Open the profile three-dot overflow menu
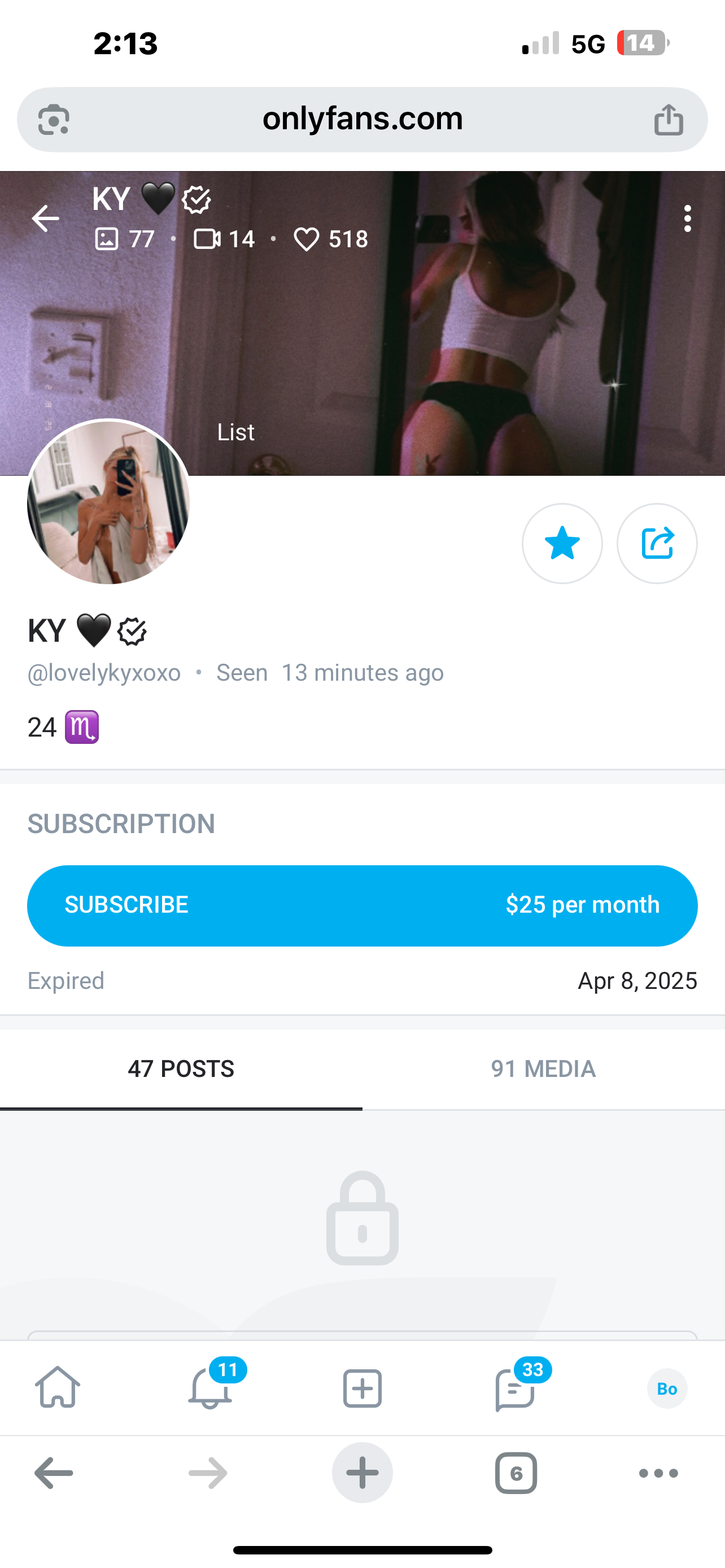This screenshot has width=725, height=1568. (687, 218)
